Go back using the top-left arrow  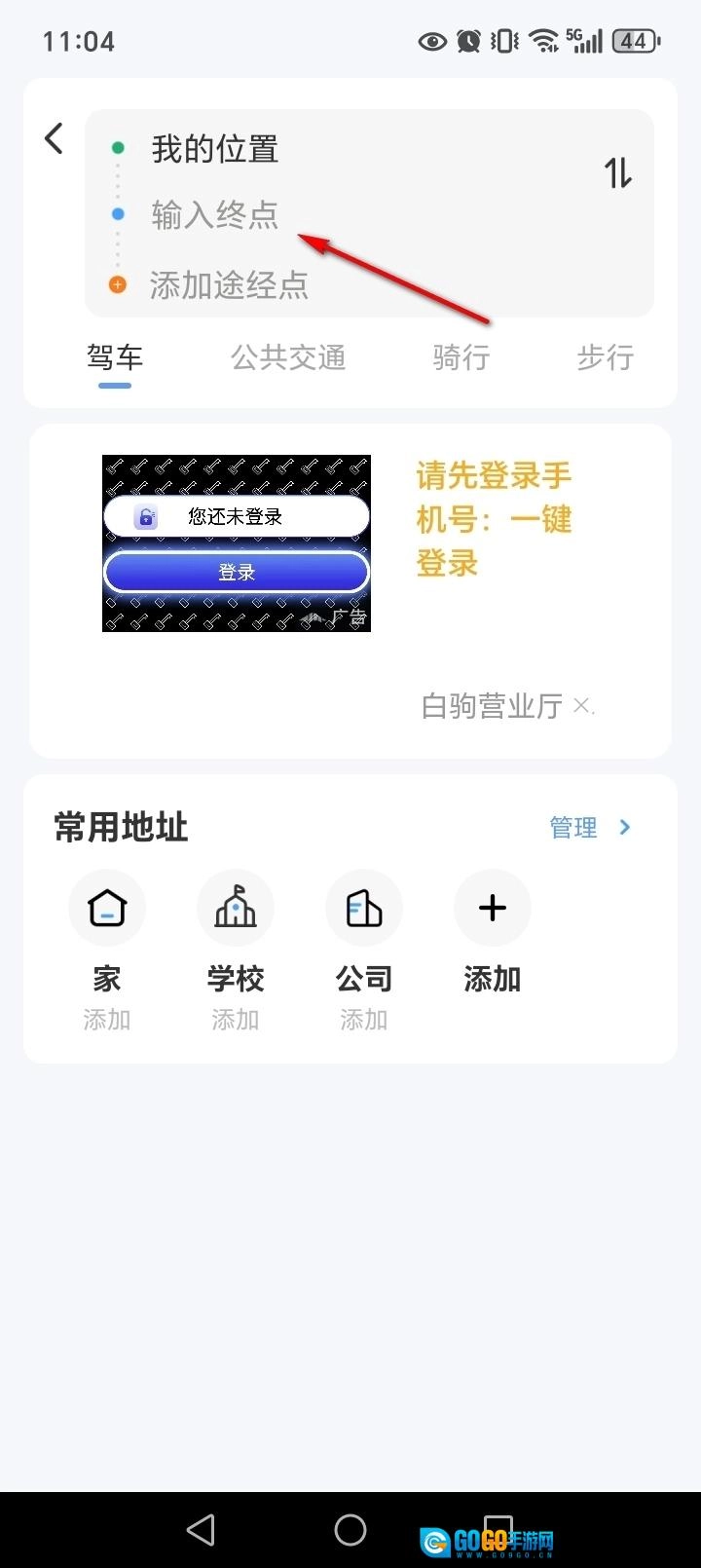coord(55,138)
